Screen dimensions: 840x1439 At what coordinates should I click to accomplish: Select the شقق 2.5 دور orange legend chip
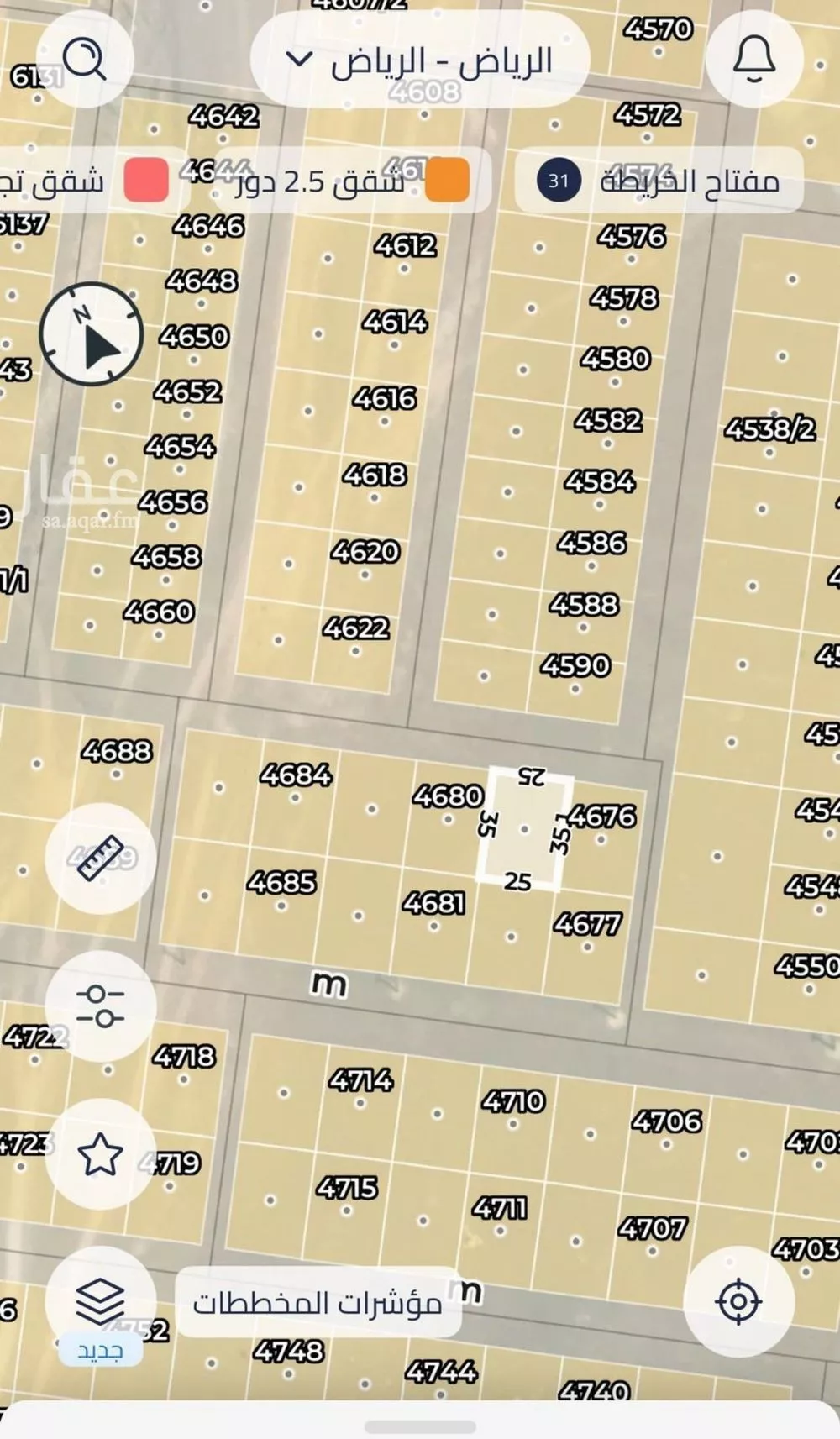(353, 181)
